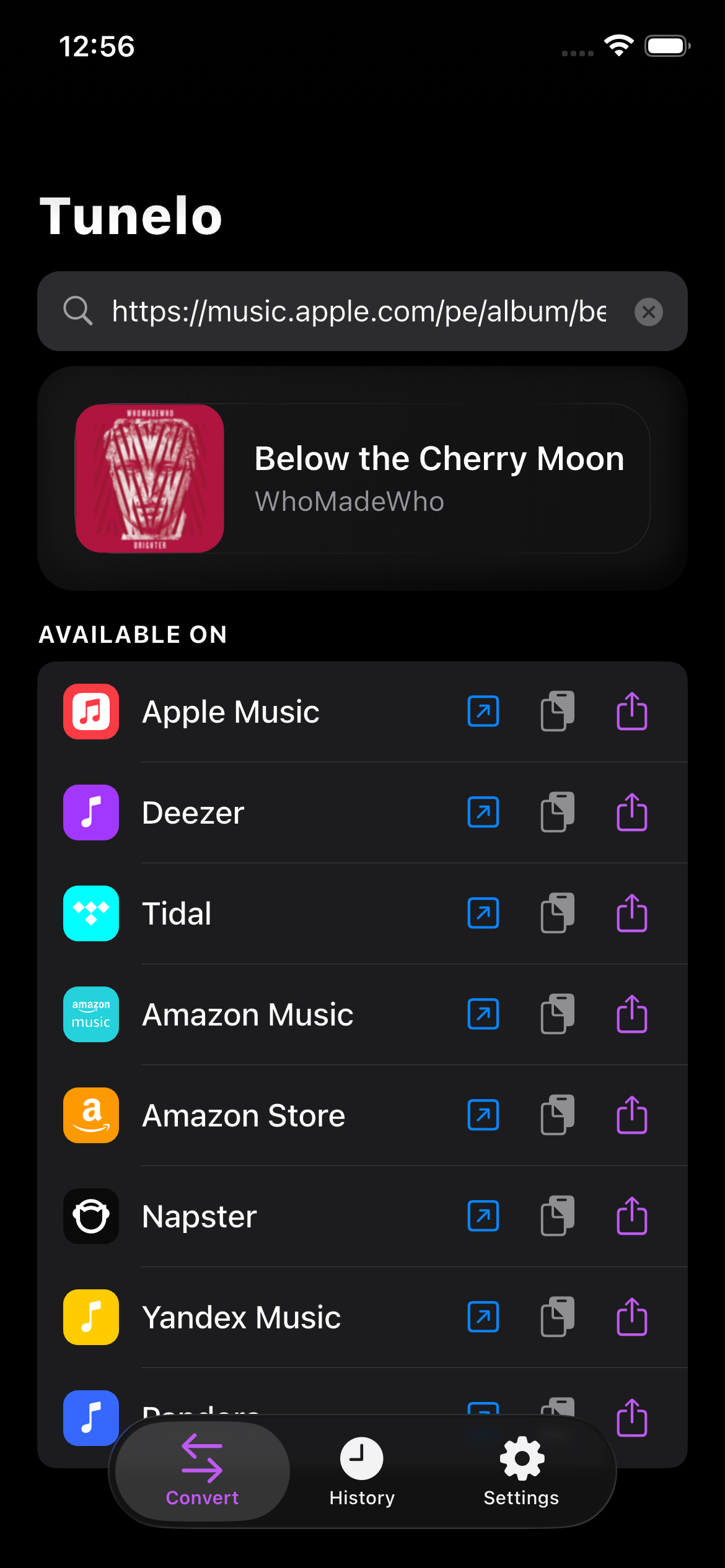Share the Yandex Music link
725x1568 pixels.
point(631,1317)
